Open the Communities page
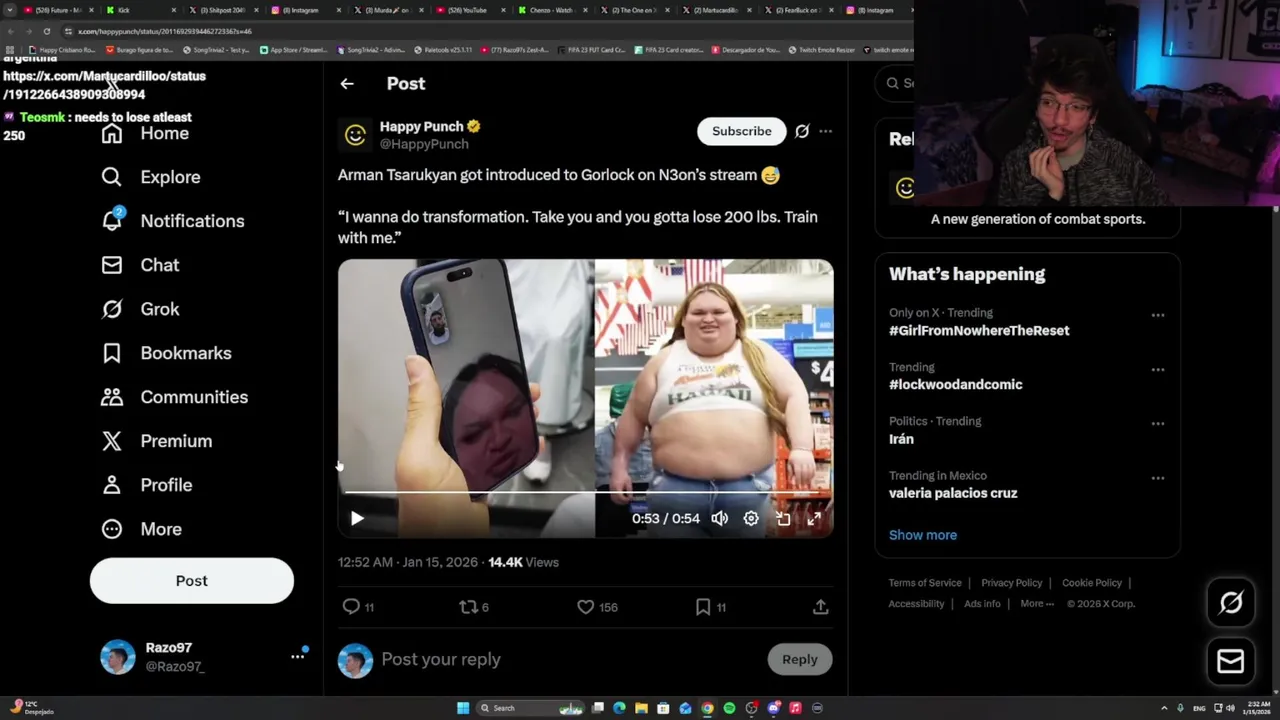Viewport: 1280px width, 720px height. click(193, 397)
